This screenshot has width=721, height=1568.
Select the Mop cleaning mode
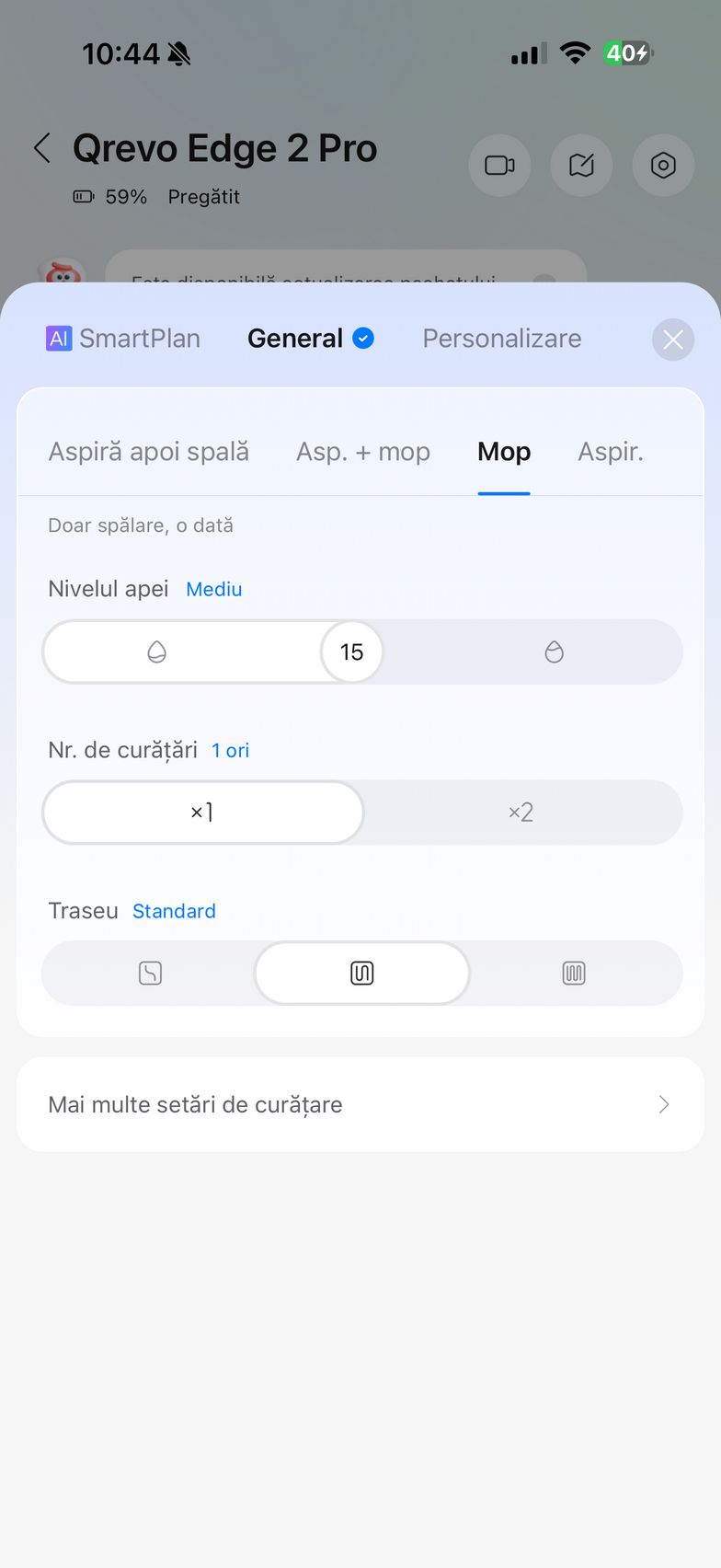pyautogui.click(x=503, y=452)
